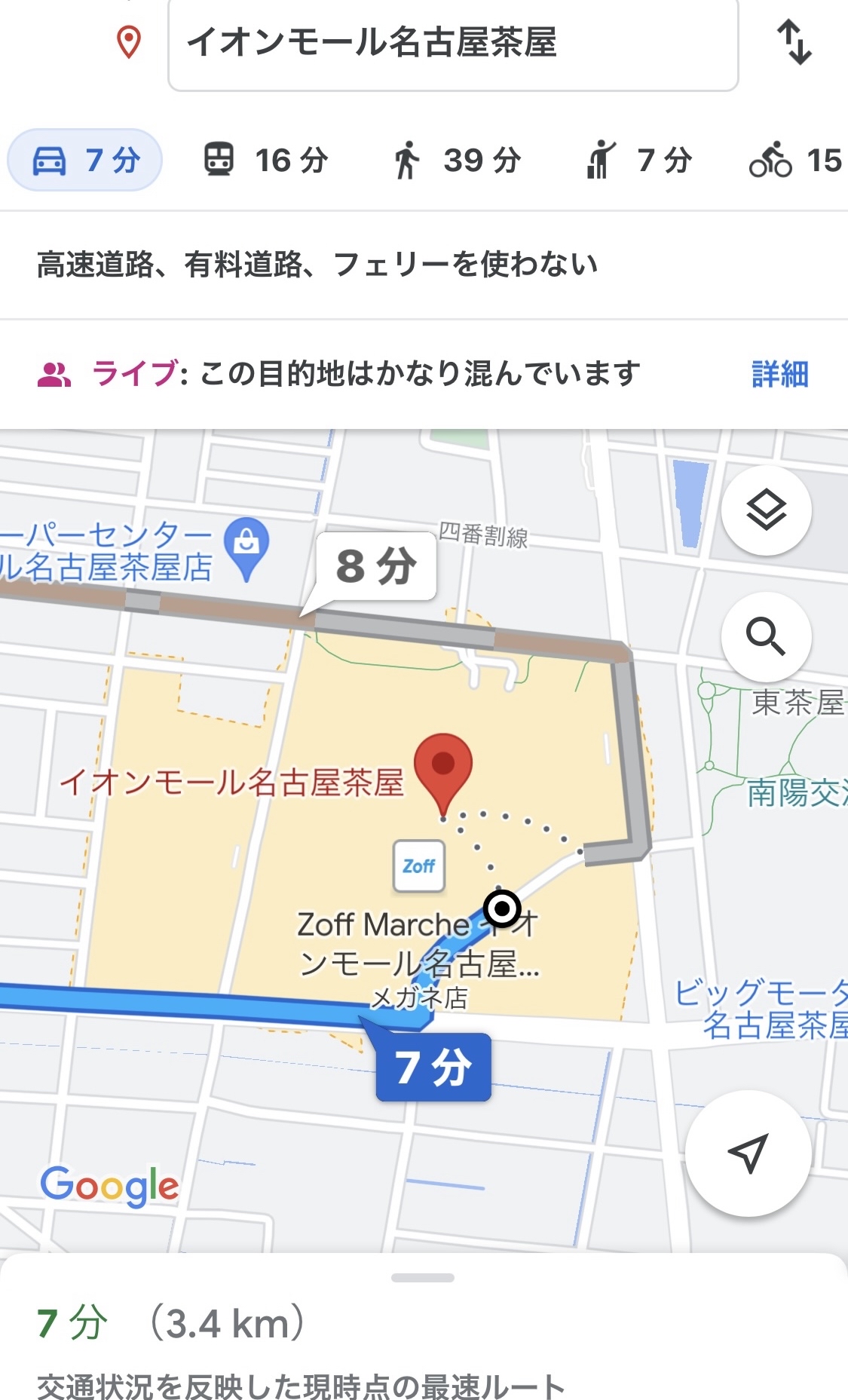Select the driving tab showing 7分

[x=85, y=160]
